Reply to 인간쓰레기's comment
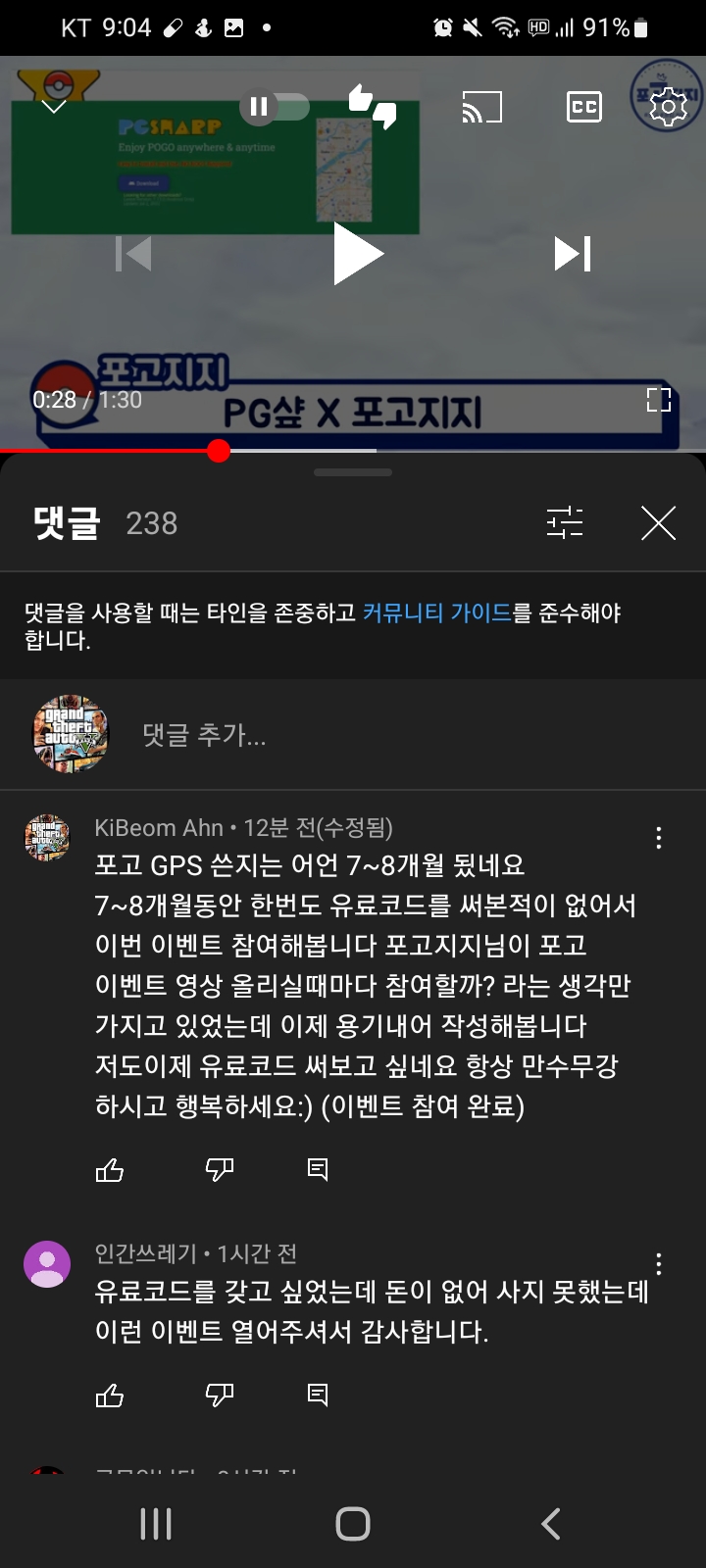Screen dimensions: 706x1568 point(318,1395)
